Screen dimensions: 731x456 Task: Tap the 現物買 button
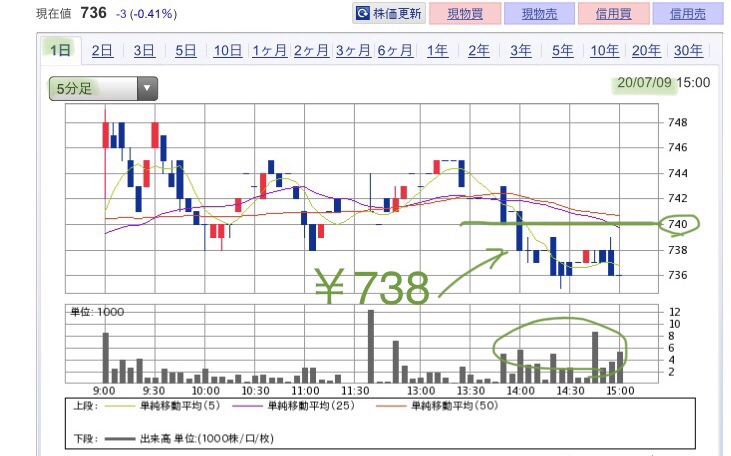click(466, 14)
